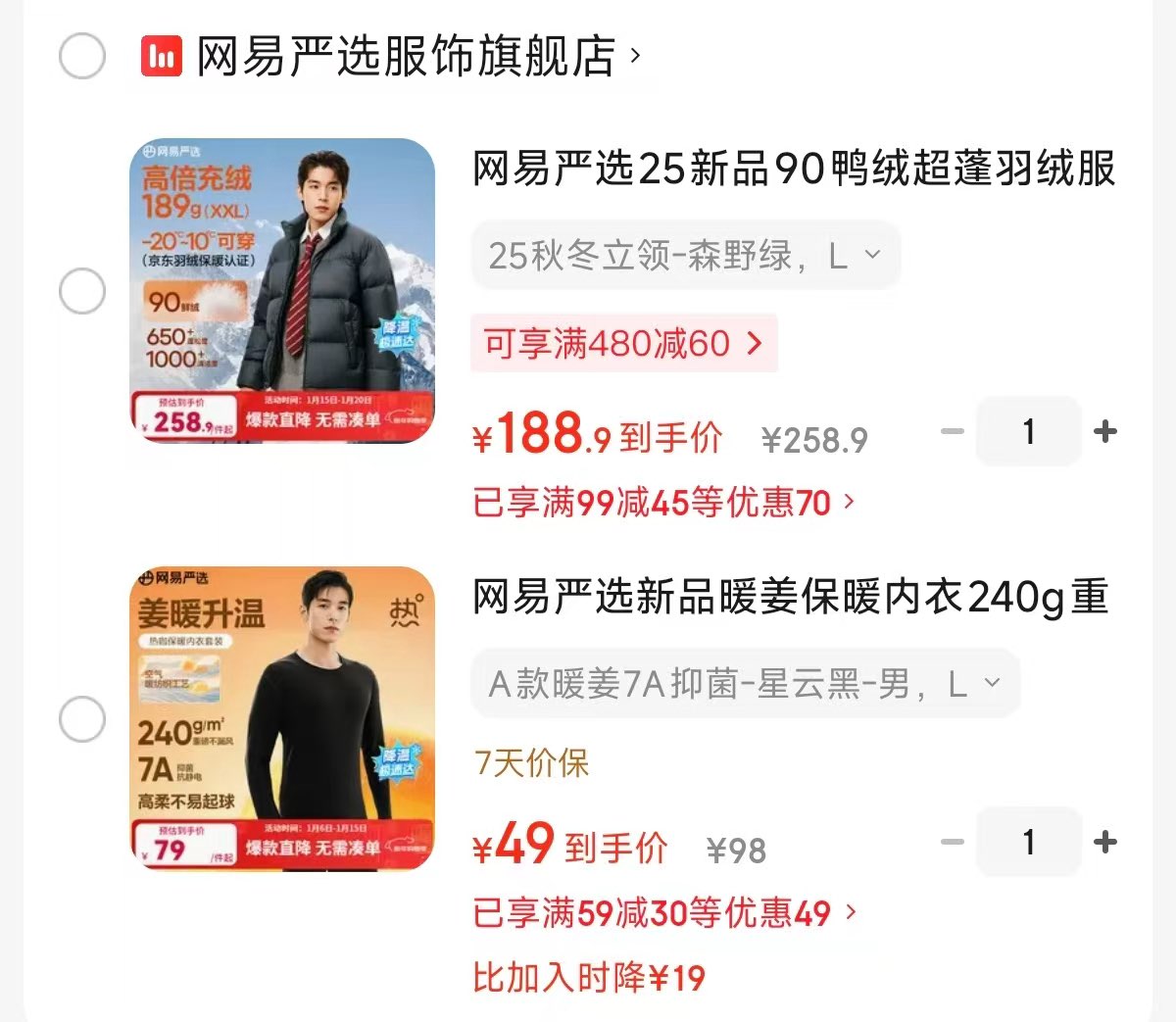The image size is (1176, 1022).
Task: View the 可享满480减60 promotion
Action: 623,344
